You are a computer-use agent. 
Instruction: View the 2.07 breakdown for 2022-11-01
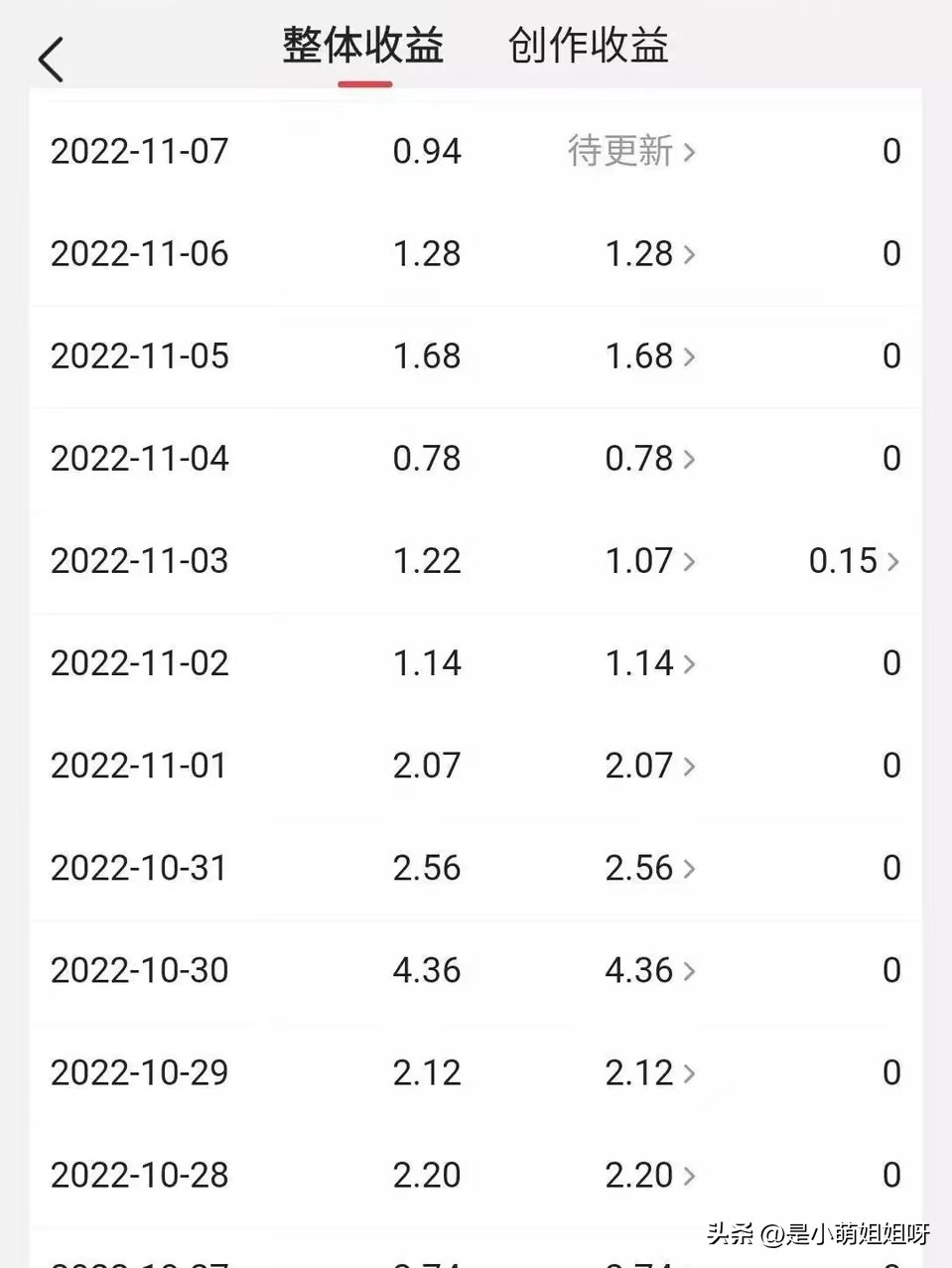650,766
